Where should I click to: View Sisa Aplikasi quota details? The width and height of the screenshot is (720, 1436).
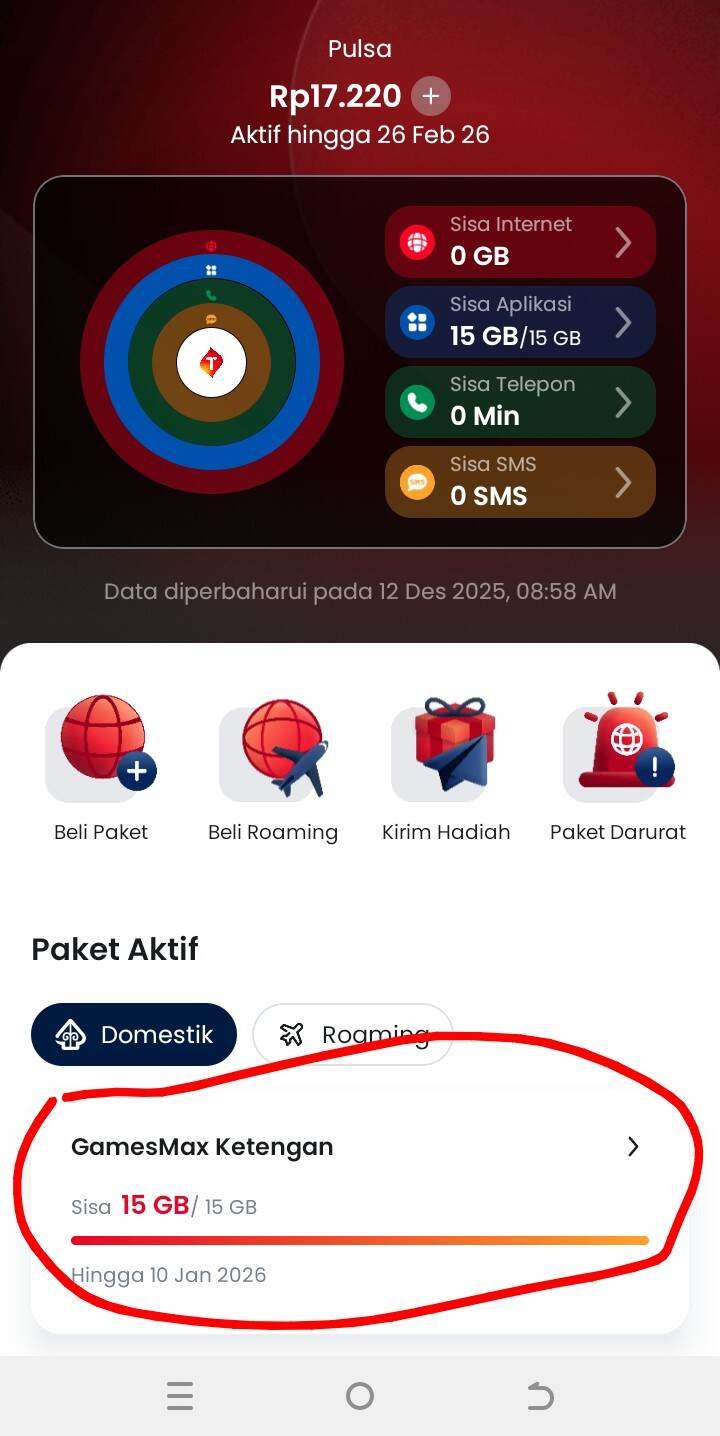(520, 322)
